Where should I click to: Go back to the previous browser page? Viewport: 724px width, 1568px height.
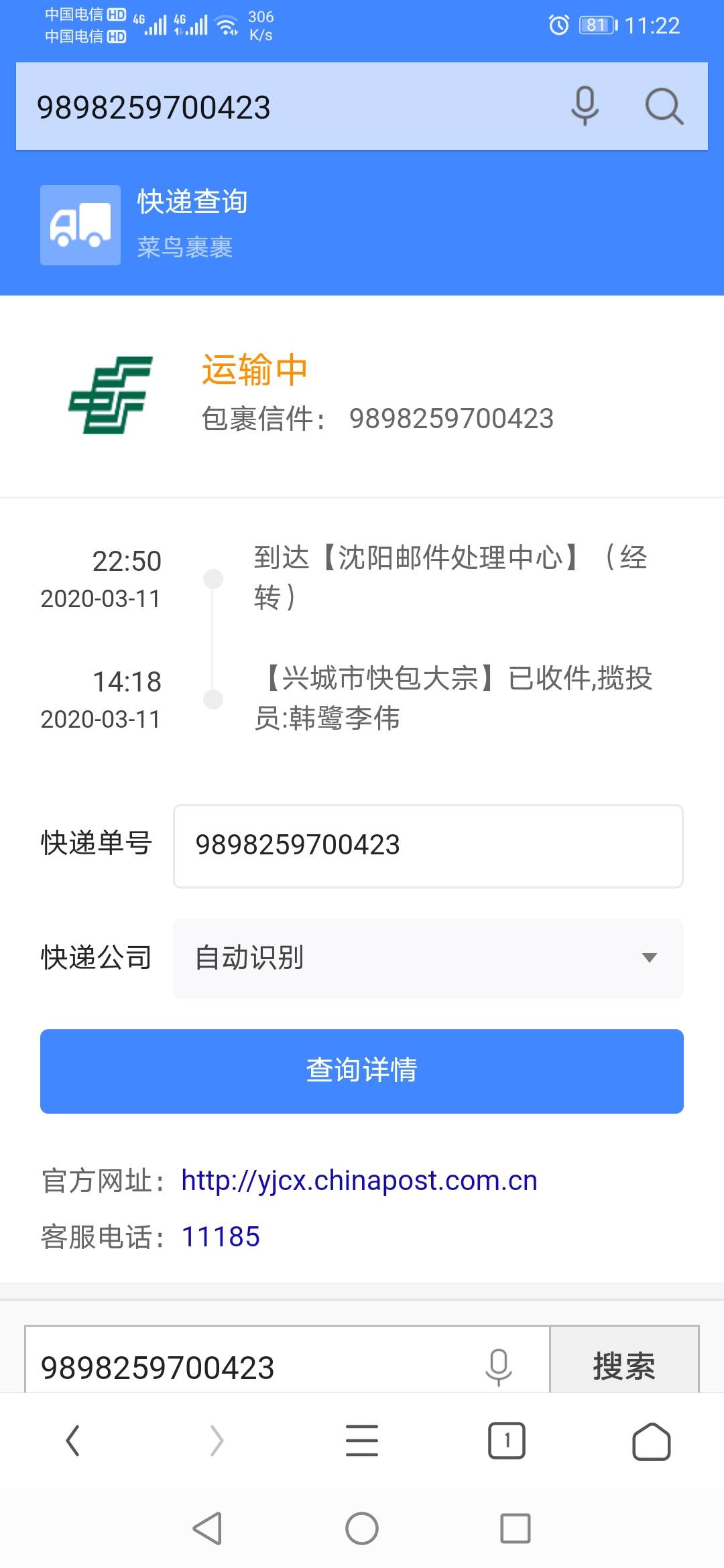(72, 1441)
